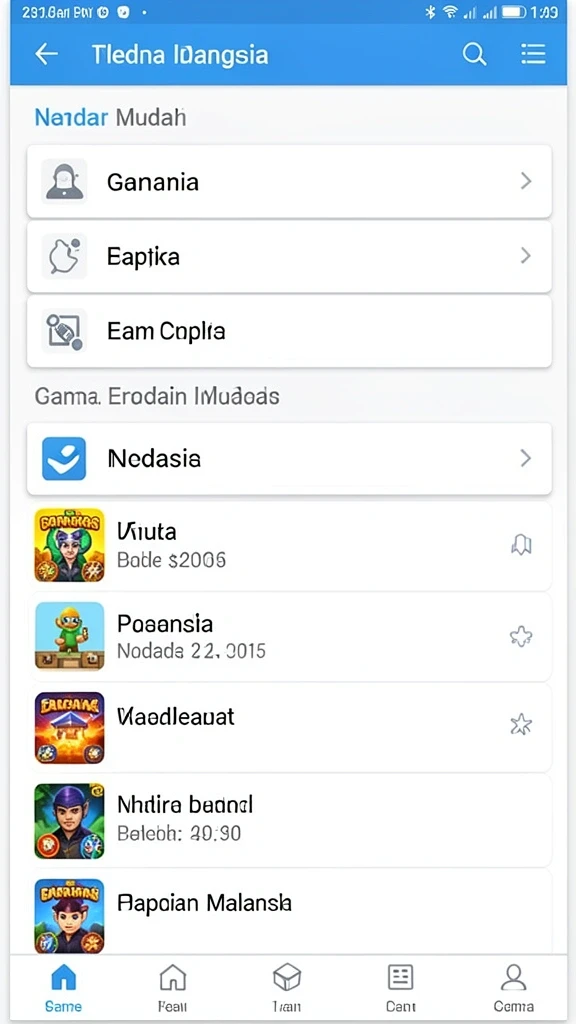Image resolution: width=576 pixels, height=1024 pixels.
Task: Open the Nhdira badnd game entry
Action: (289, 820)
